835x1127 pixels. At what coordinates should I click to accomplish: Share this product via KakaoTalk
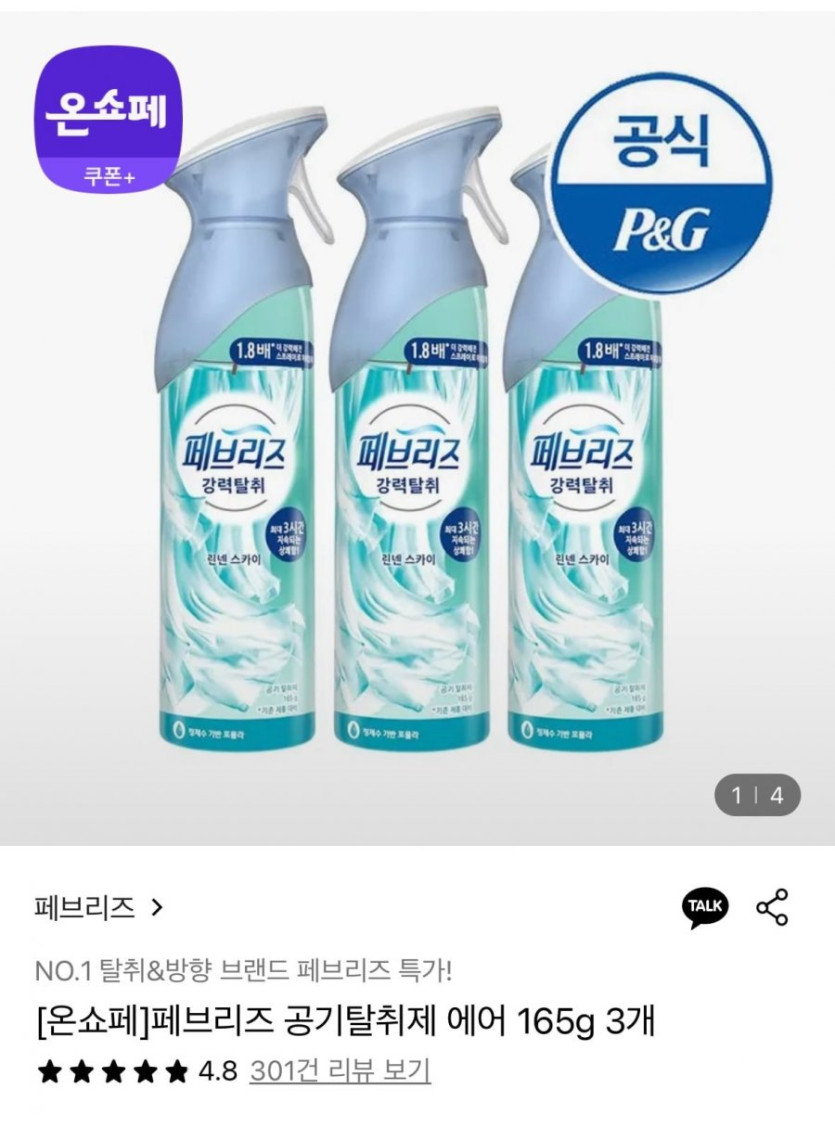(x=705, y=907)
